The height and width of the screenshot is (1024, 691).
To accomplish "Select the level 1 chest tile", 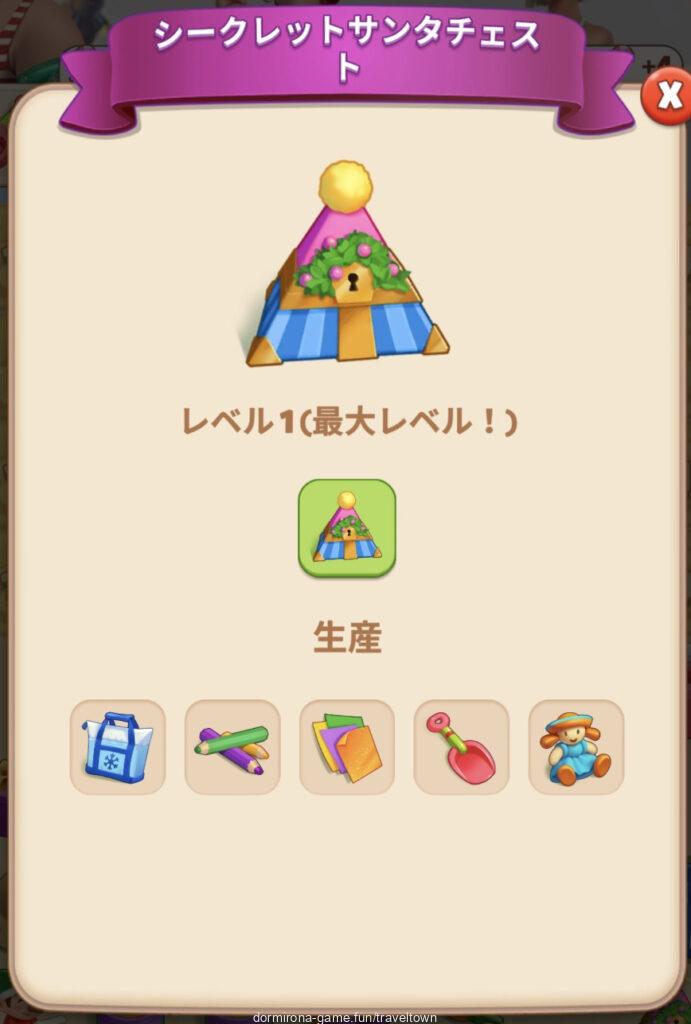I will point(346,528).
